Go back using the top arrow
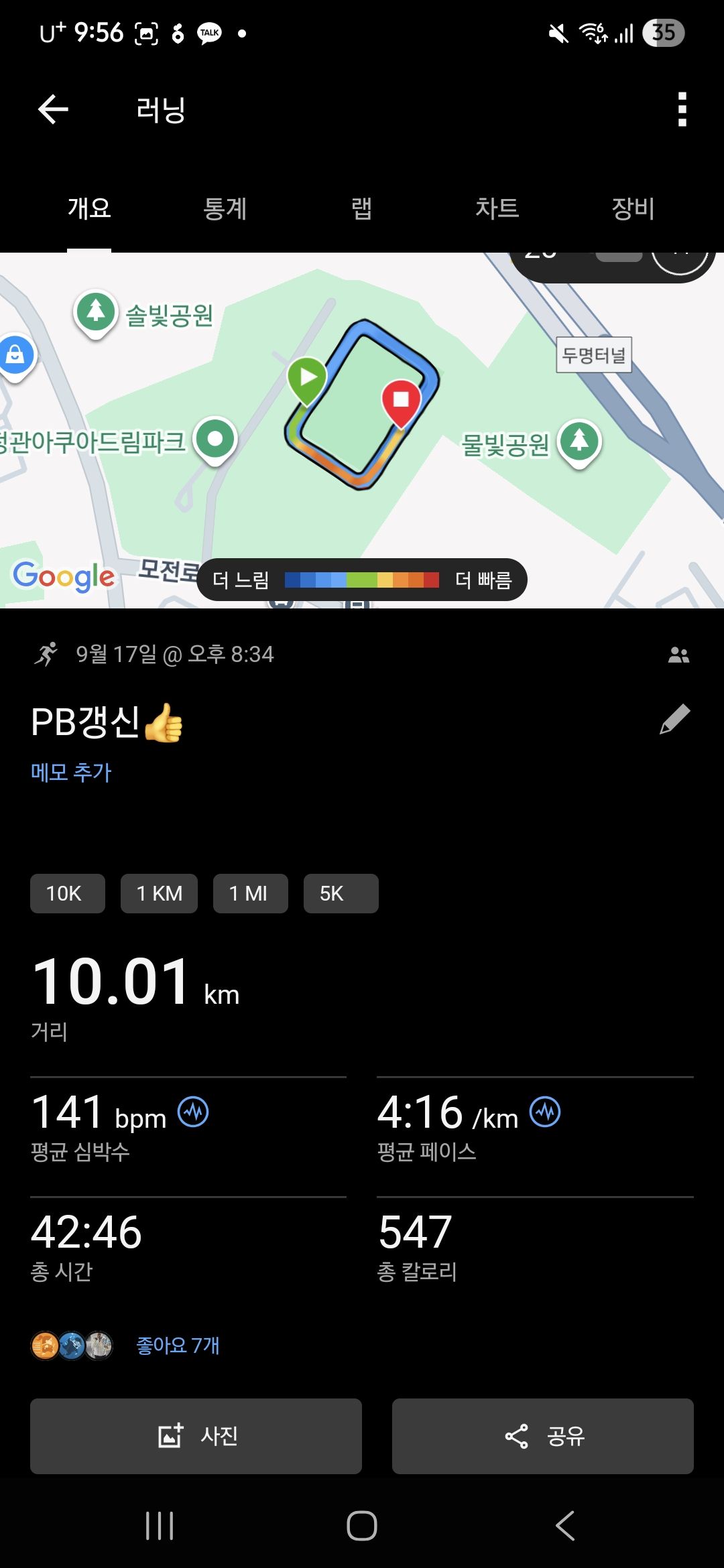The width and height of the screenshot is (724, 1568). (x=54, y=109)
